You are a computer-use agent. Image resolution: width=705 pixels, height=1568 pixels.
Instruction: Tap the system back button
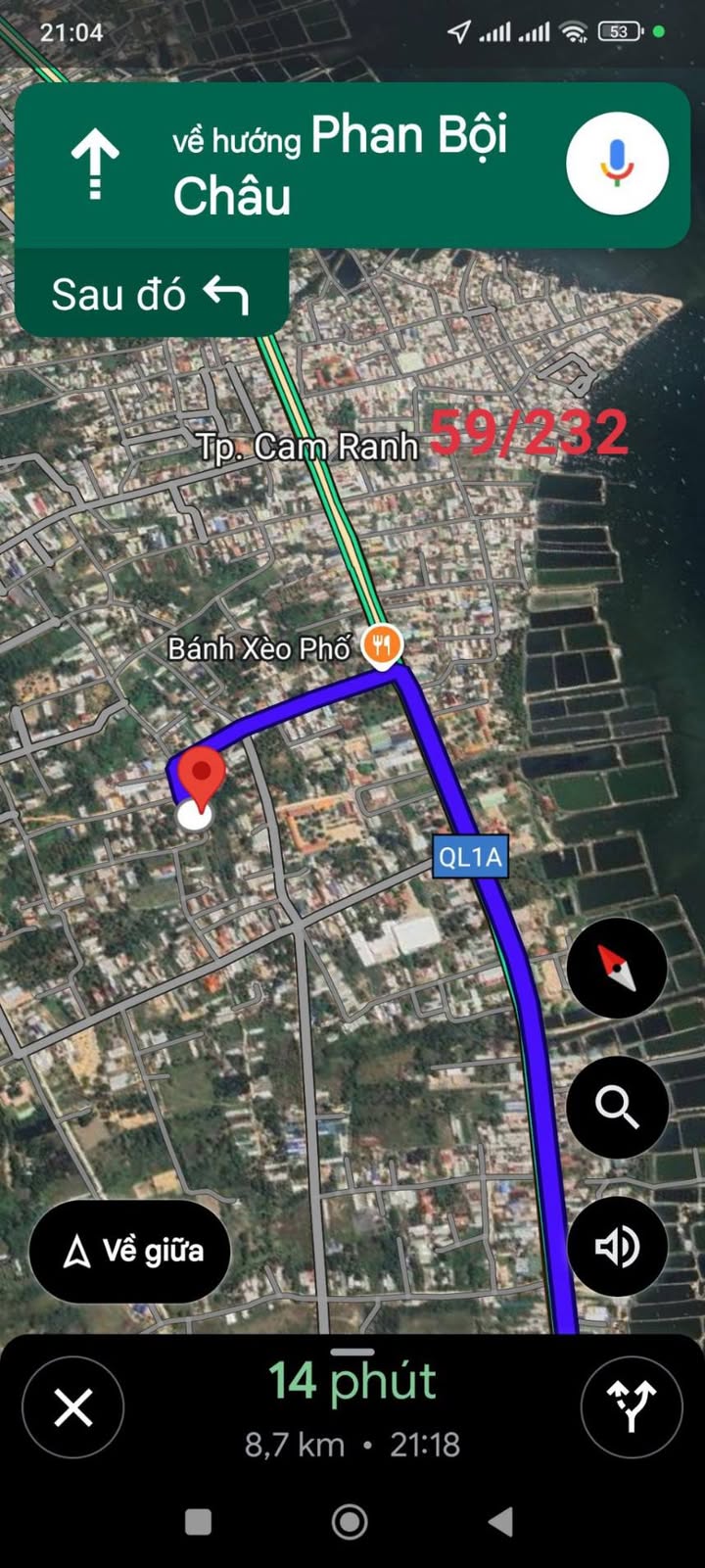click(500, 1521)
